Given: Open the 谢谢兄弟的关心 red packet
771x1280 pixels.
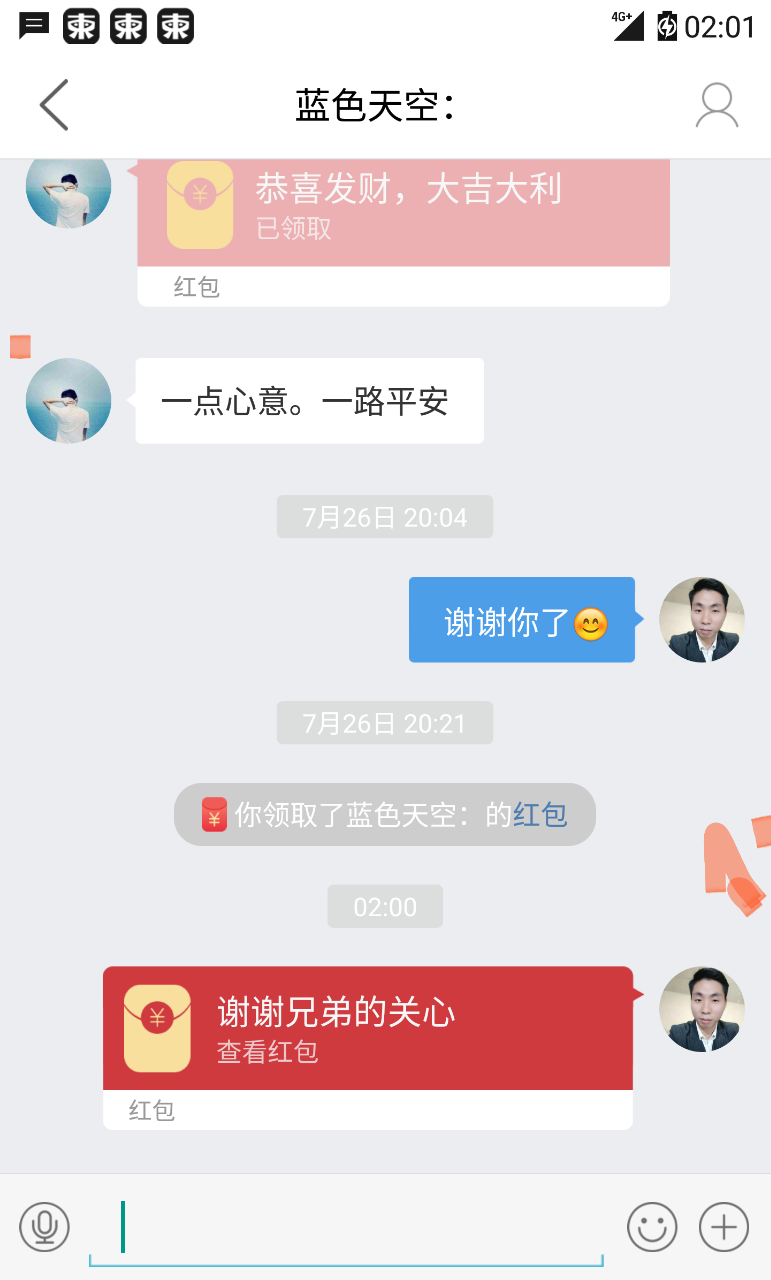Looking at the screenshot, I should tap(368, 1028).
